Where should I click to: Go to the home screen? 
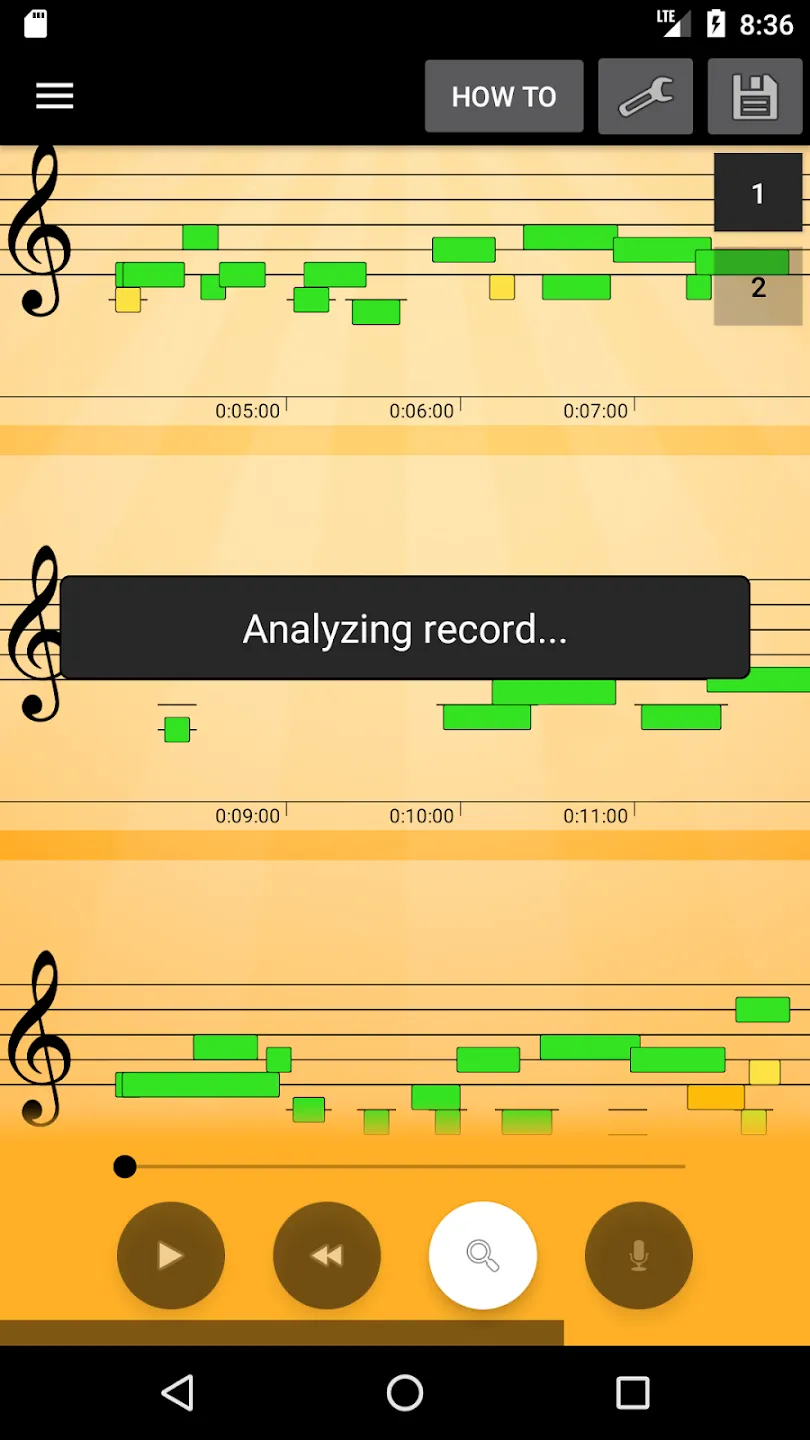(x=405, y=1392)
